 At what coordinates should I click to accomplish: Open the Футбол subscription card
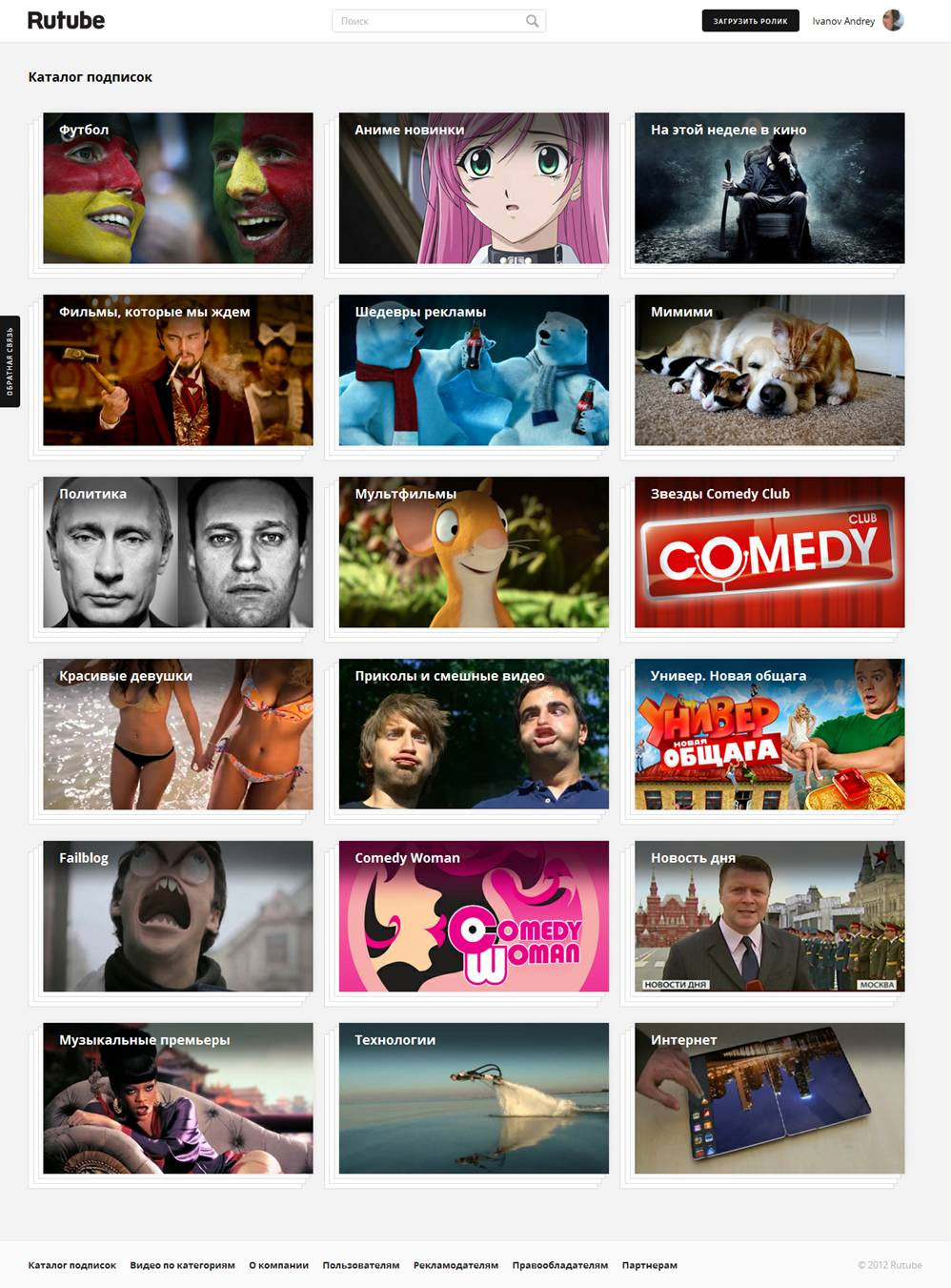(x=178, y=188)
